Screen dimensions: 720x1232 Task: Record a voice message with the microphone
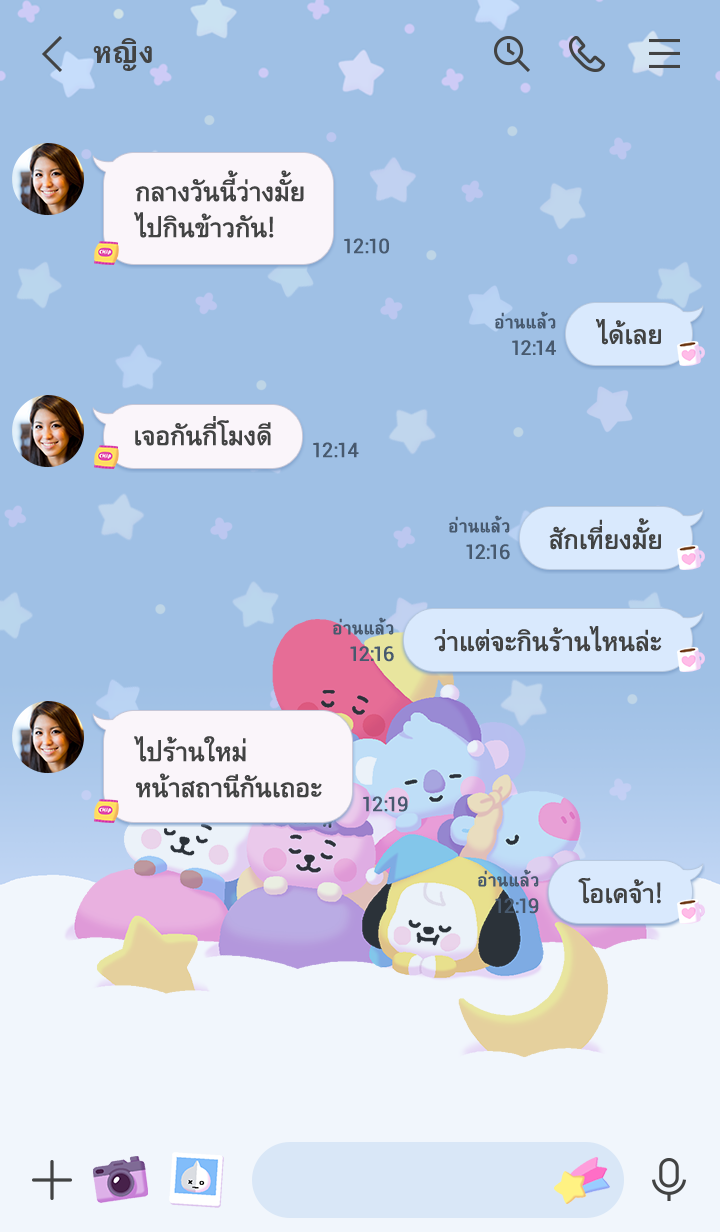pyautogui.click(x=668, y=1180)
